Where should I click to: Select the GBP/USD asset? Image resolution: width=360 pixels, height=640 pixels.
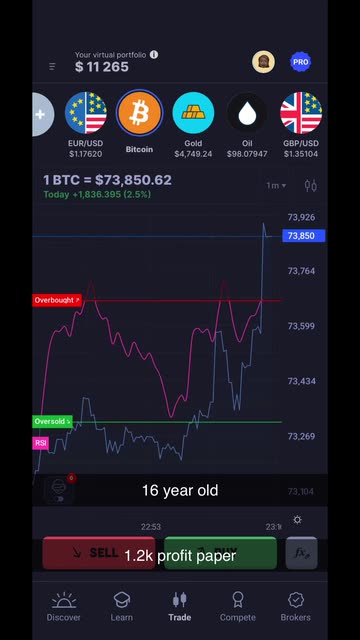click(301, 125)
